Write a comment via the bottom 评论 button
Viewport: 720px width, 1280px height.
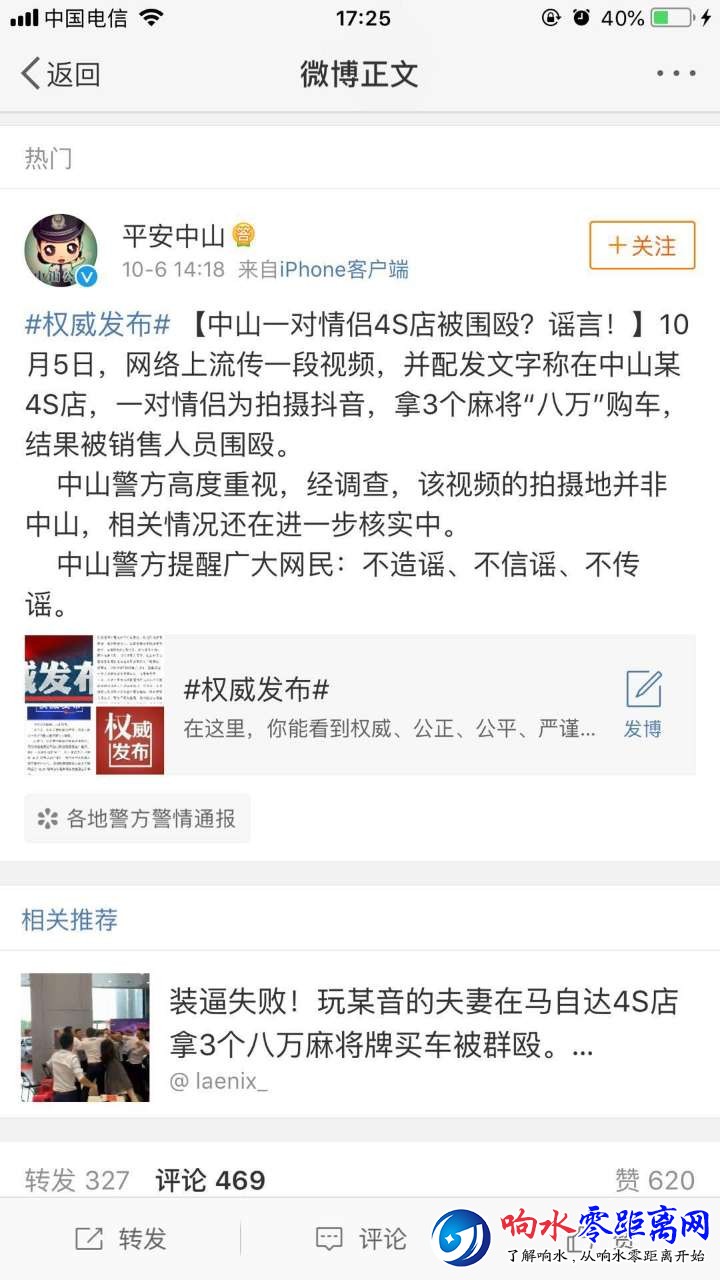tap(361, 1239)
